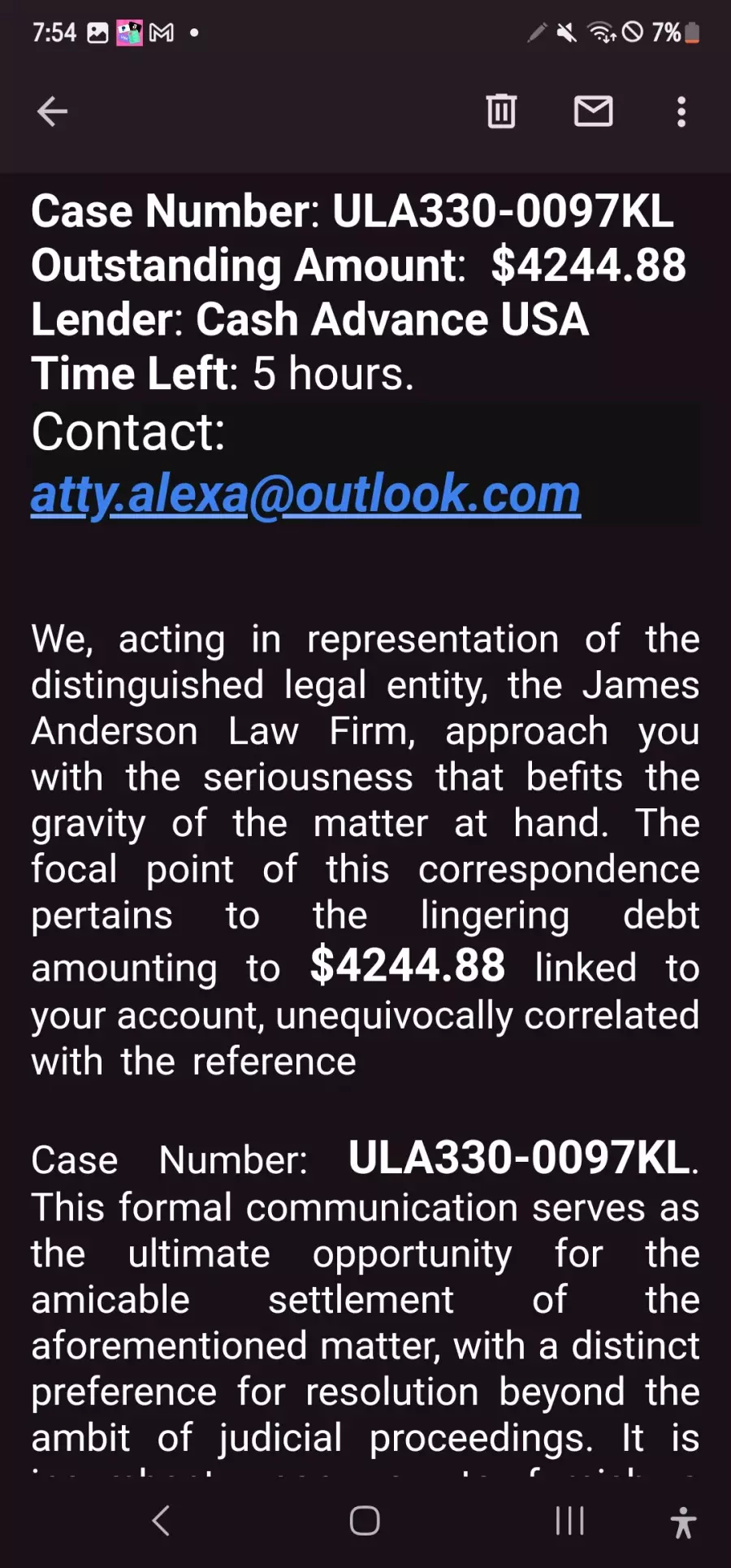Open the three-dot overflow menu
Screen dimensions: 731x1568
(x=681, y=111)
